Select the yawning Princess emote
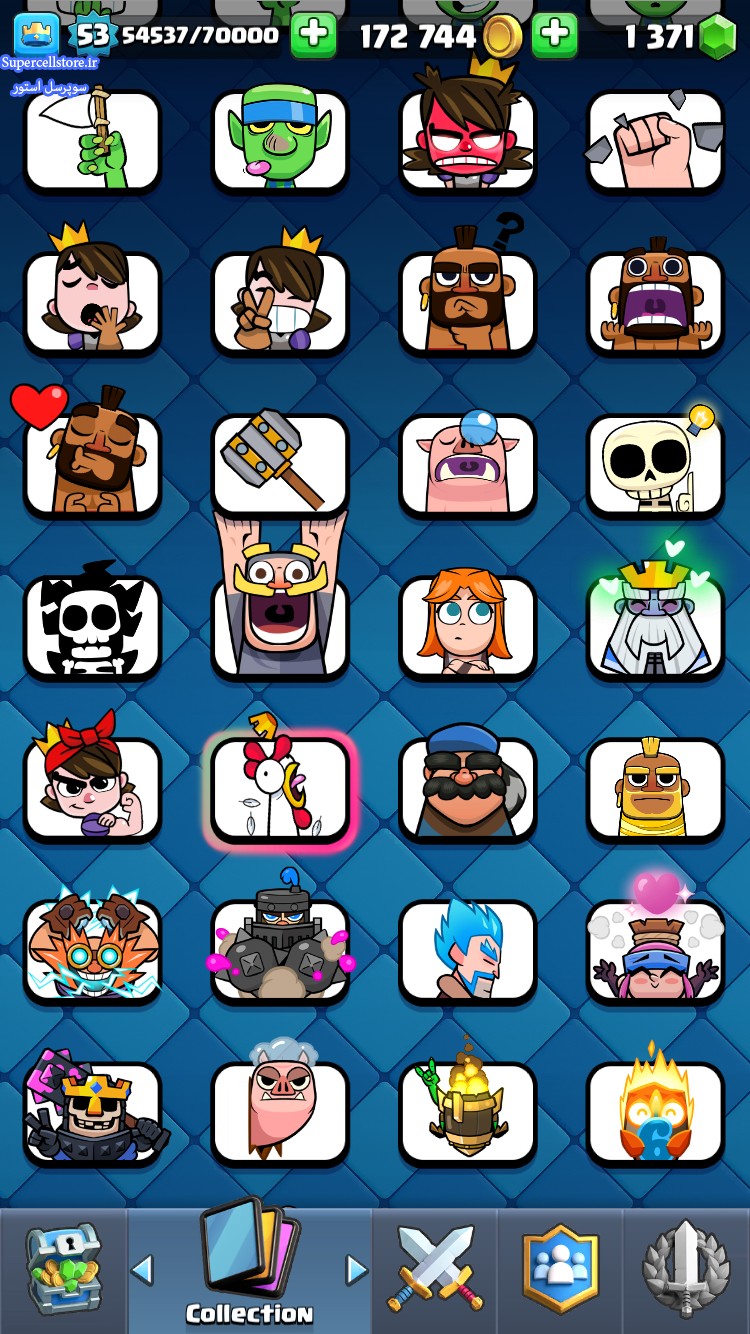 coord(92,300)
